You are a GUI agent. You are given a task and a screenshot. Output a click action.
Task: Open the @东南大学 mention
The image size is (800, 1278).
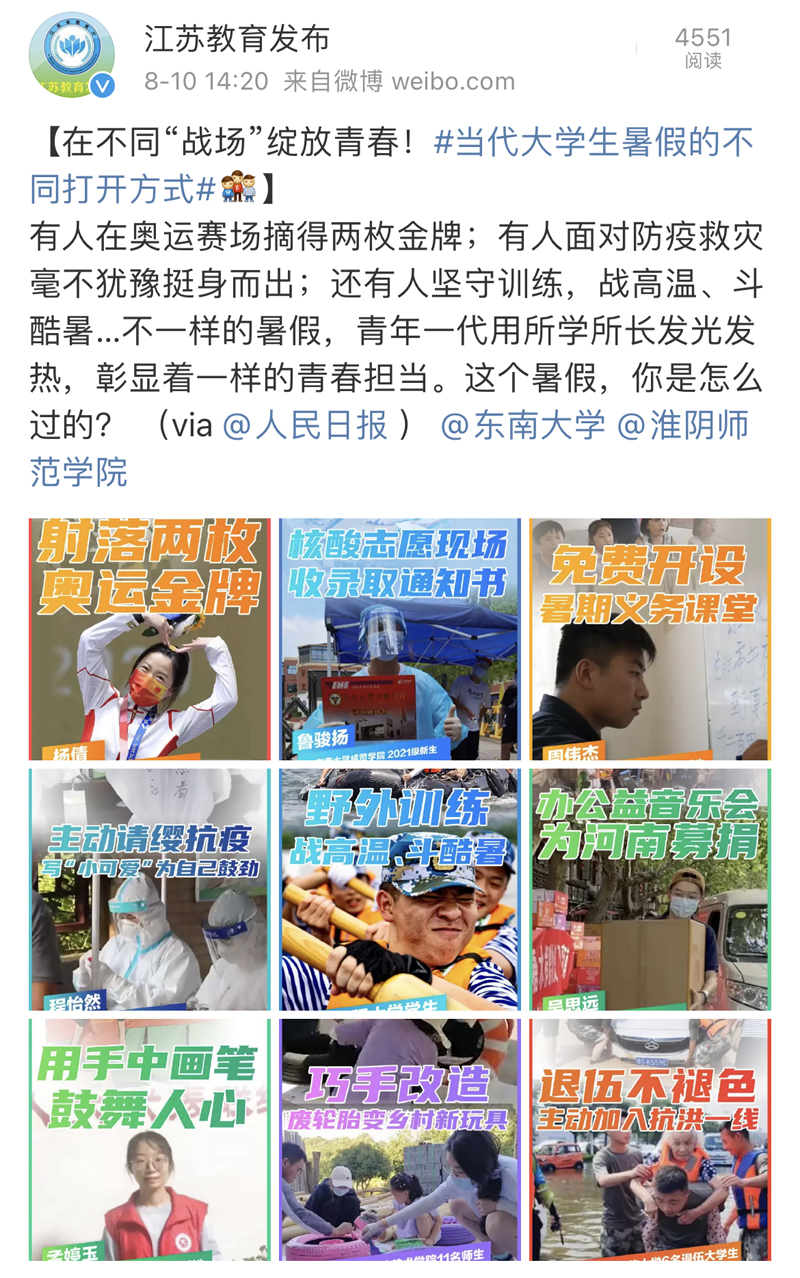point(523,425)
